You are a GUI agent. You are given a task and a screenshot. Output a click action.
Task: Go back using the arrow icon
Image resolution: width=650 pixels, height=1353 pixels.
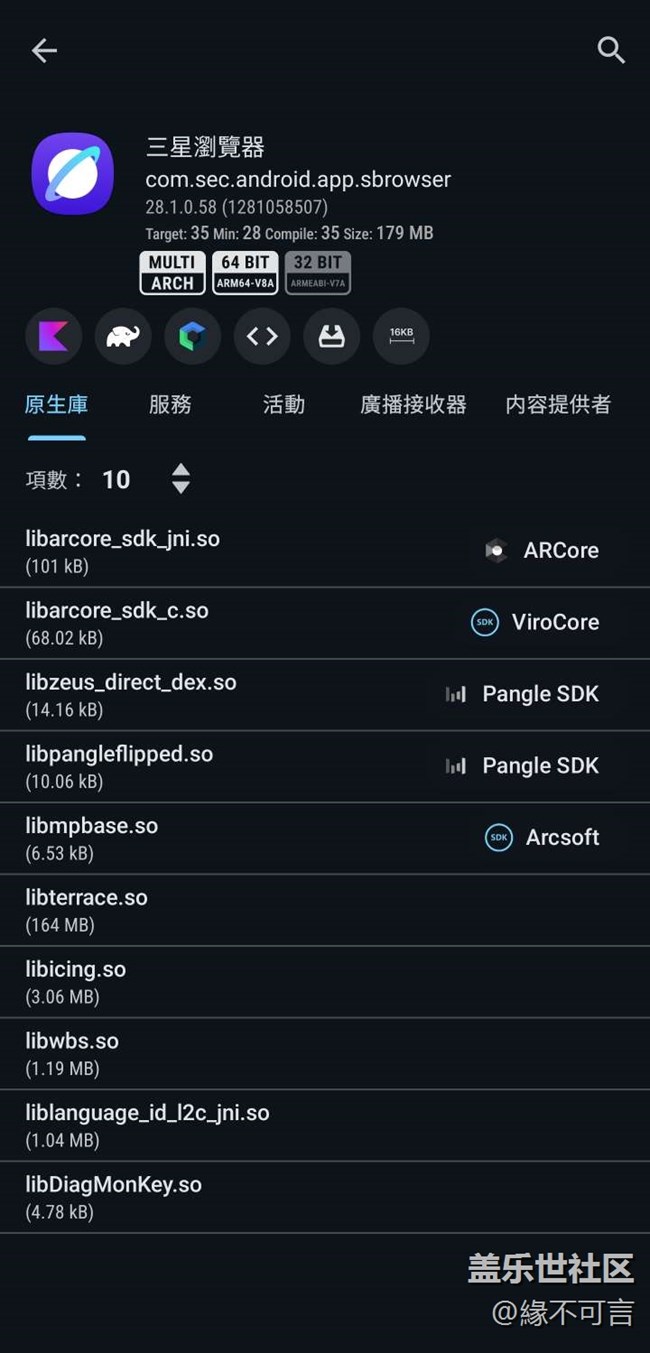click(x=44, y=50)
